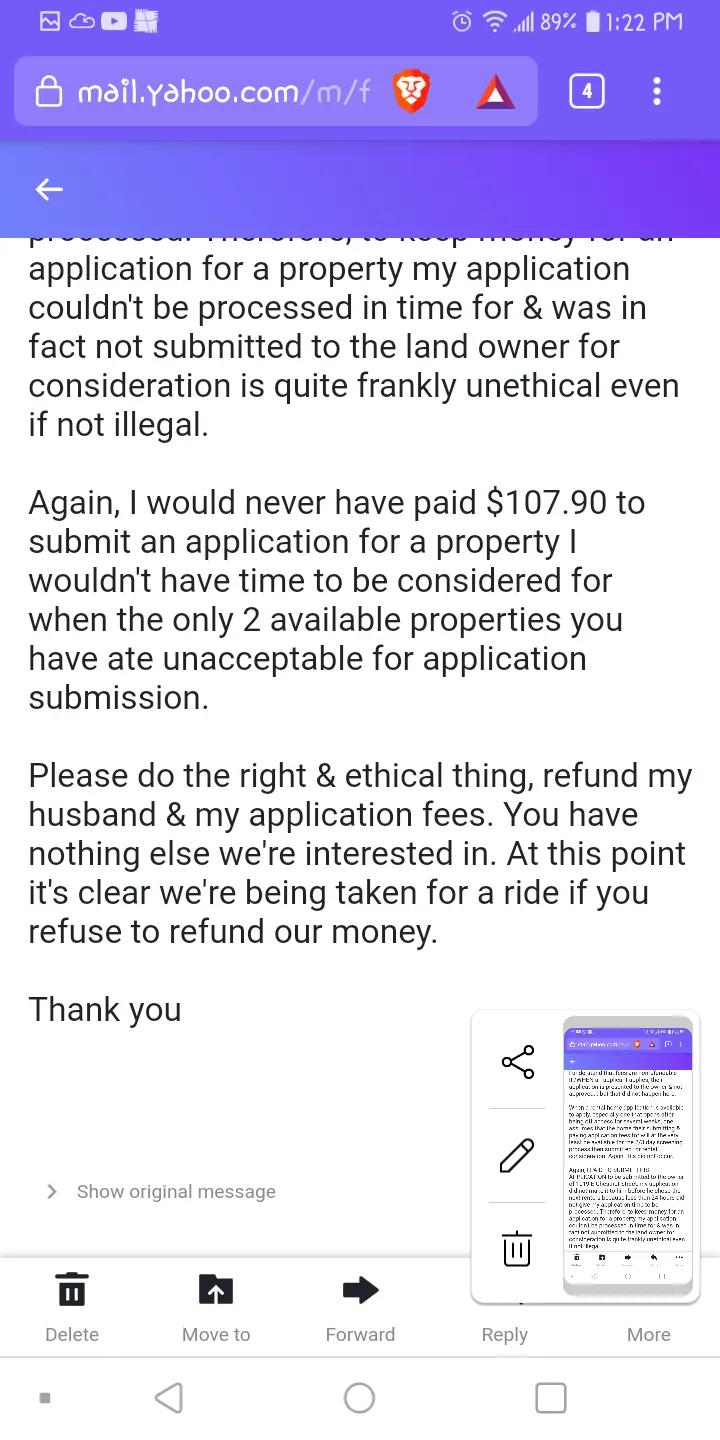Choose Move to for this email
The image size is (720, 1440).
(216, 1307)
